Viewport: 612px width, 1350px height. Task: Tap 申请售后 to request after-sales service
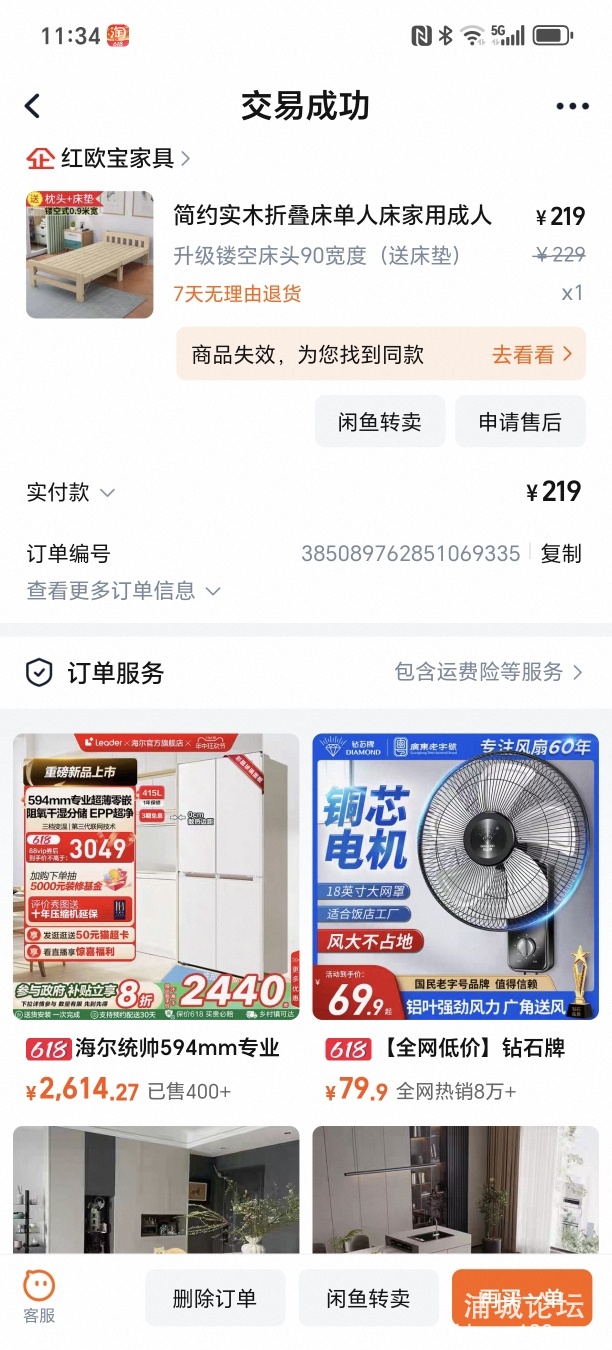(x=519, y=422)
